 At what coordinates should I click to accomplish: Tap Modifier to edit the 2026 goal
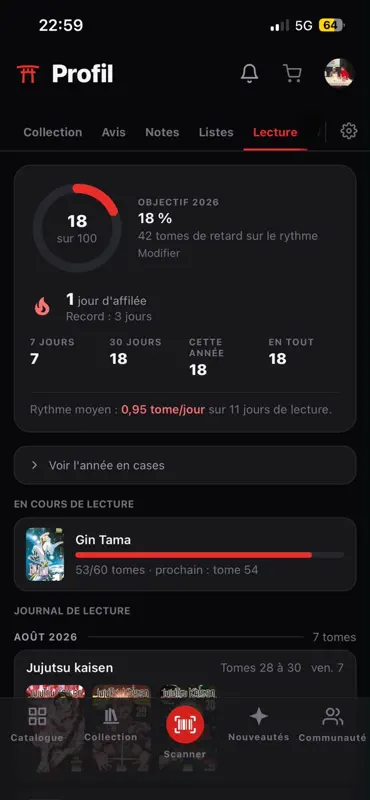tap(159, 253)
